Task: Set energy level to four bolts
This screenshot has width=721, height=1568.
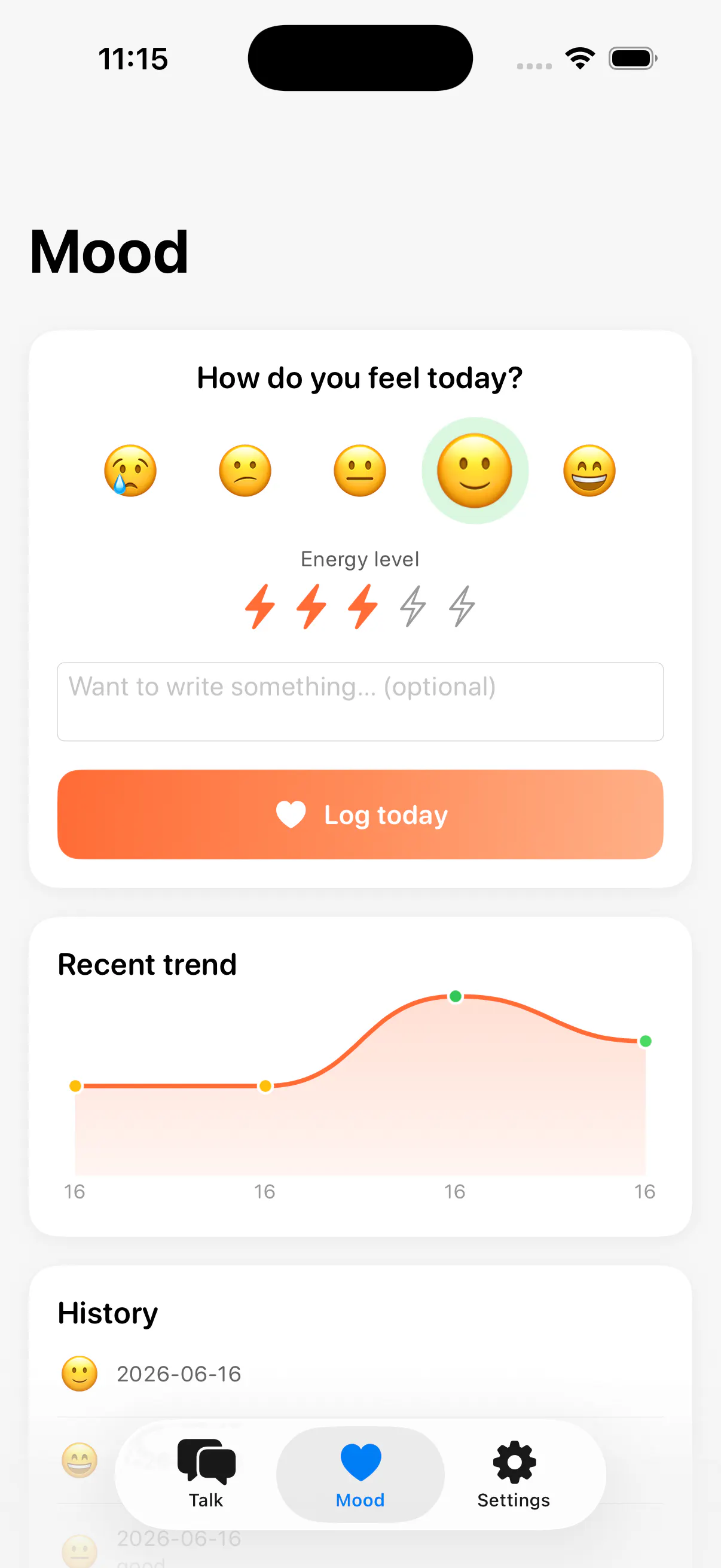Action: (x=413, y=606)
